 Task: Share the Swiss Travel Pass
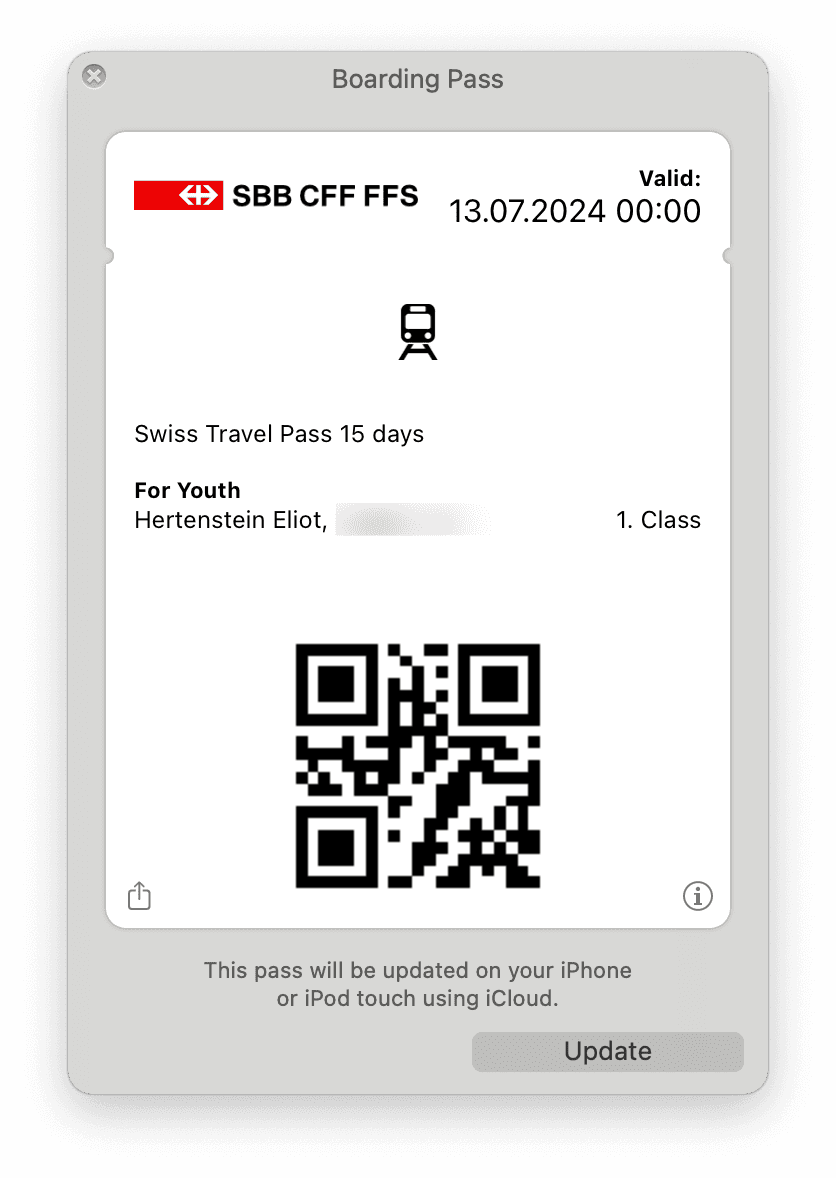tap(139, 895)
